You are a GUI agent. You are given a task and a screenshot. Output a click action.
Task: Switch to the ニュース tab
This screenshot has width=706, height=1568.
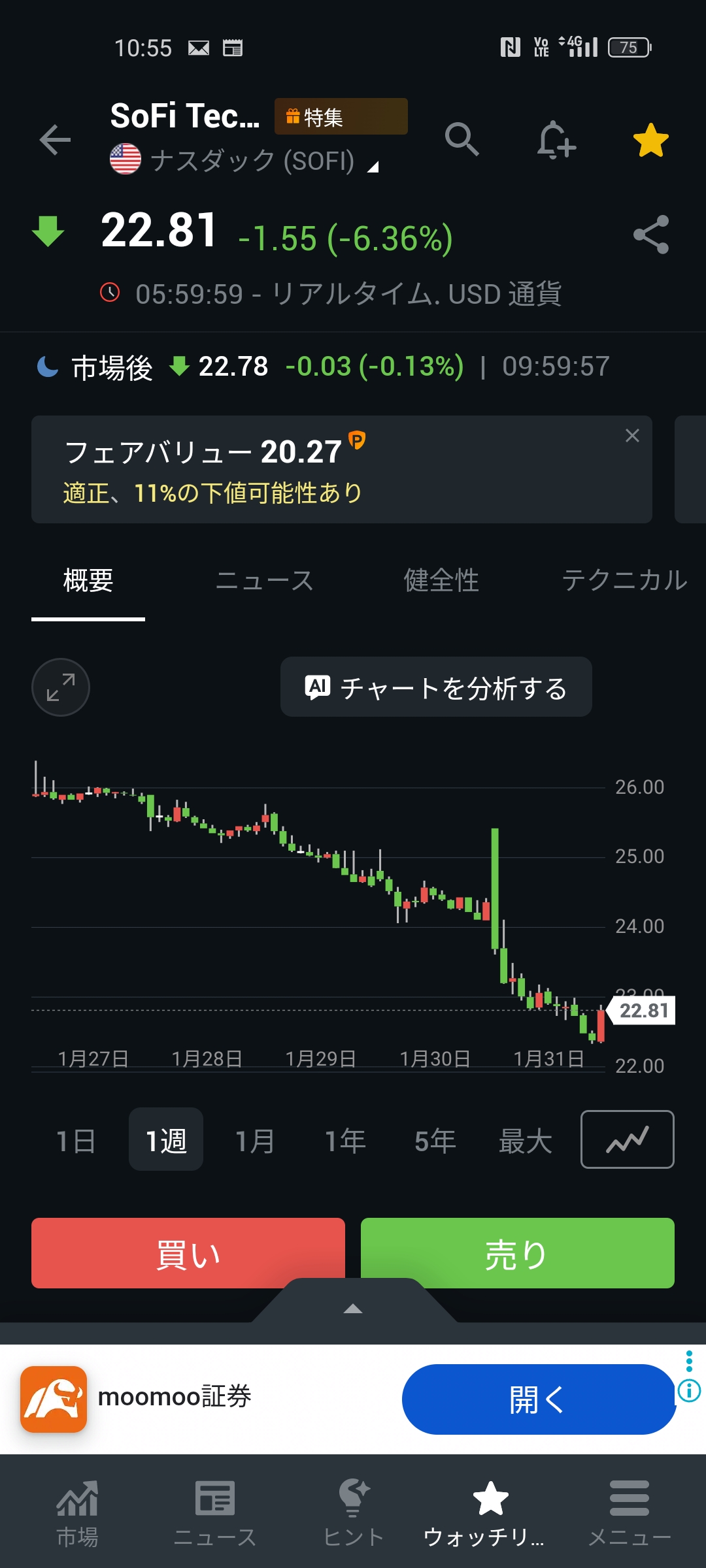pyautogui.click(x=265, y=580)
